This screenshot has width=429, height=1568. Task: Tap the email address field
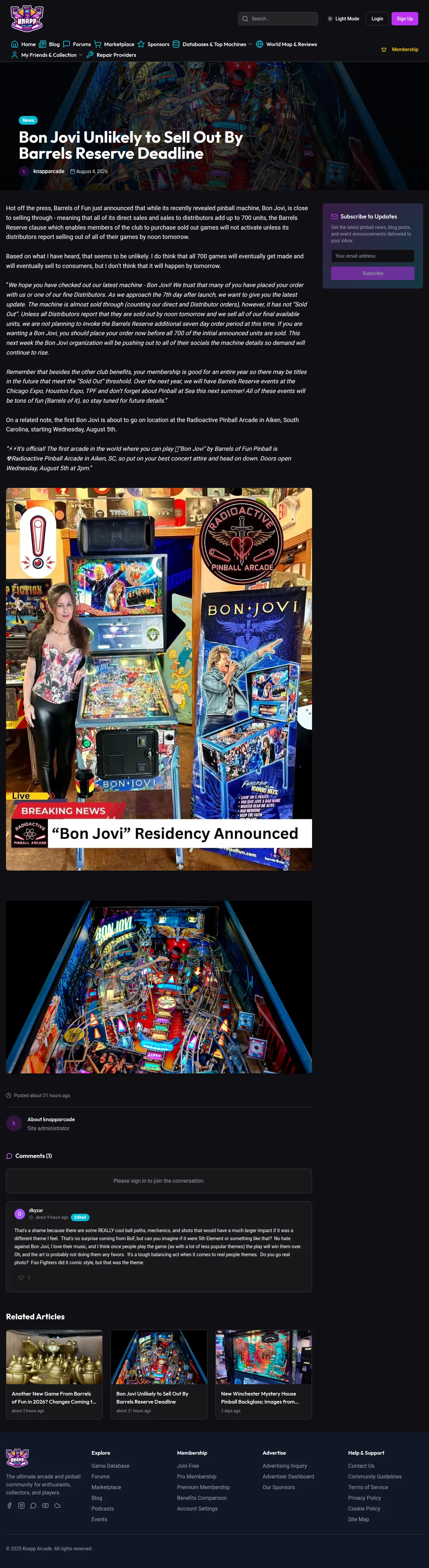tap(373, 256)
